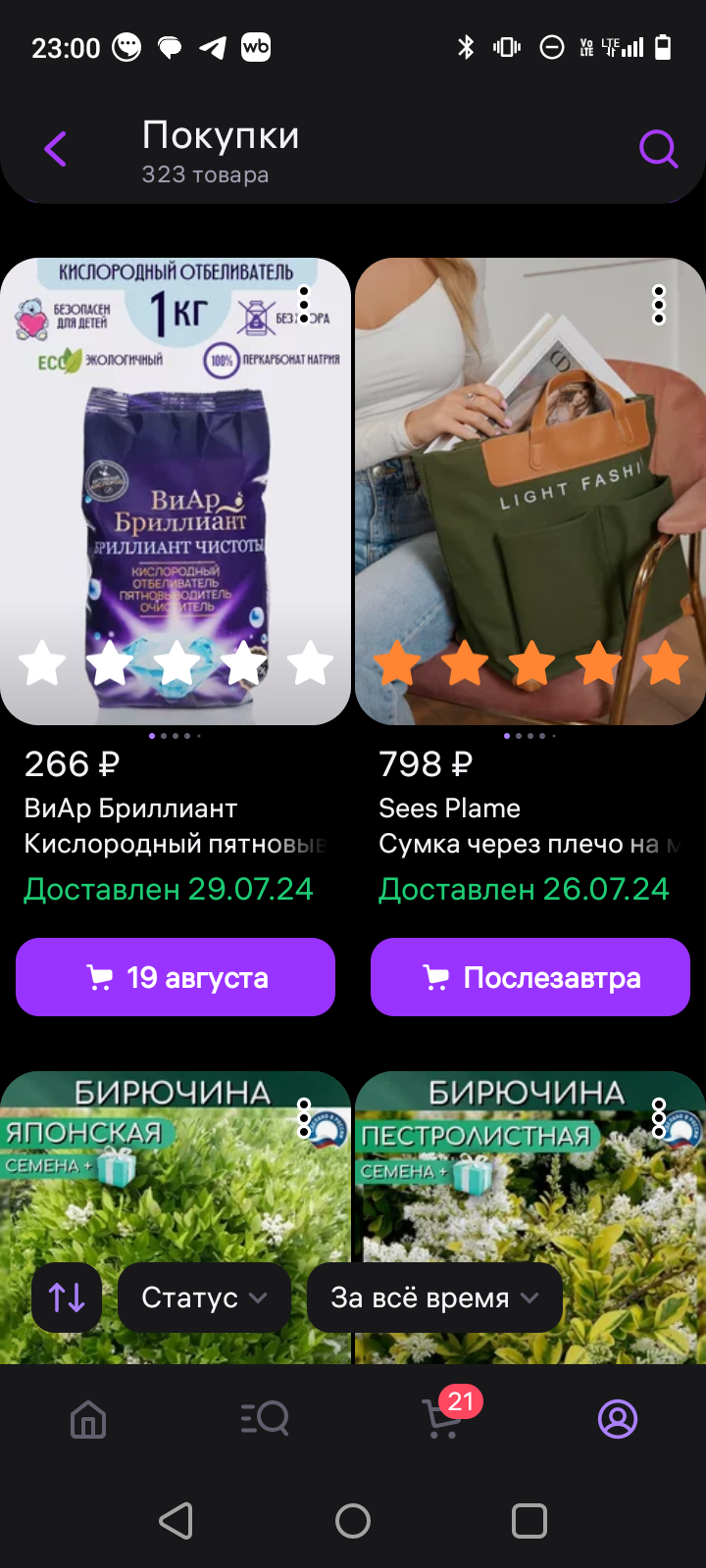Screen dimensions: 706x1568
Task: Expand the За всё время period filter
Action: pyautogui.click(x=434, y=1298)
